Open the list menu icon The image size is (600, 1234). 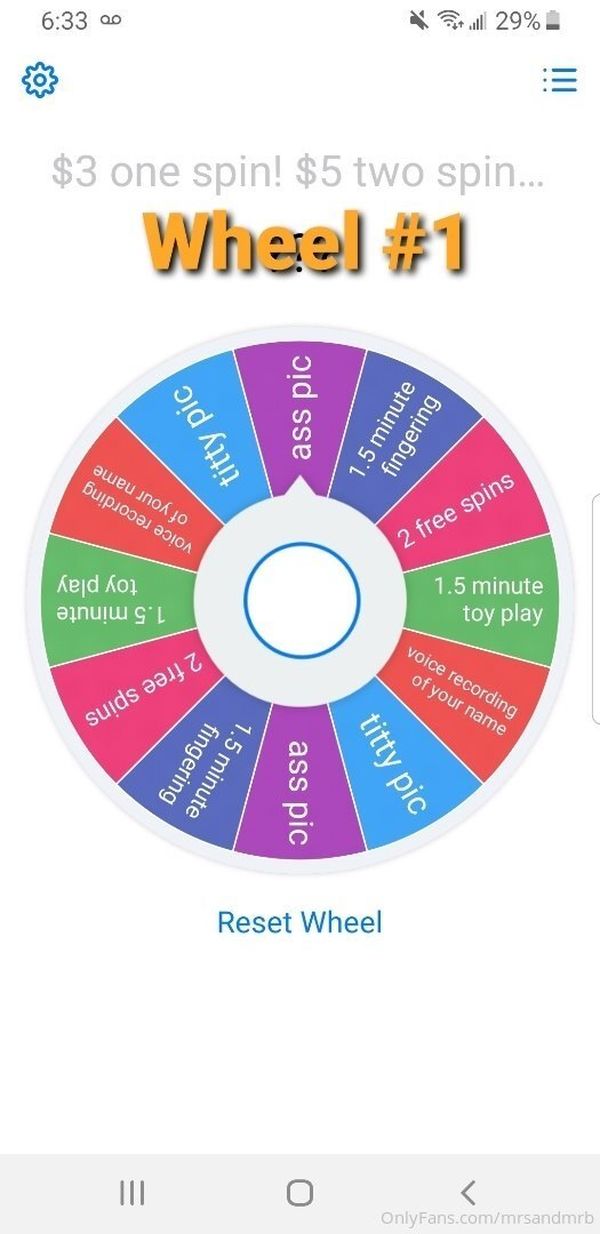(559, 80)
